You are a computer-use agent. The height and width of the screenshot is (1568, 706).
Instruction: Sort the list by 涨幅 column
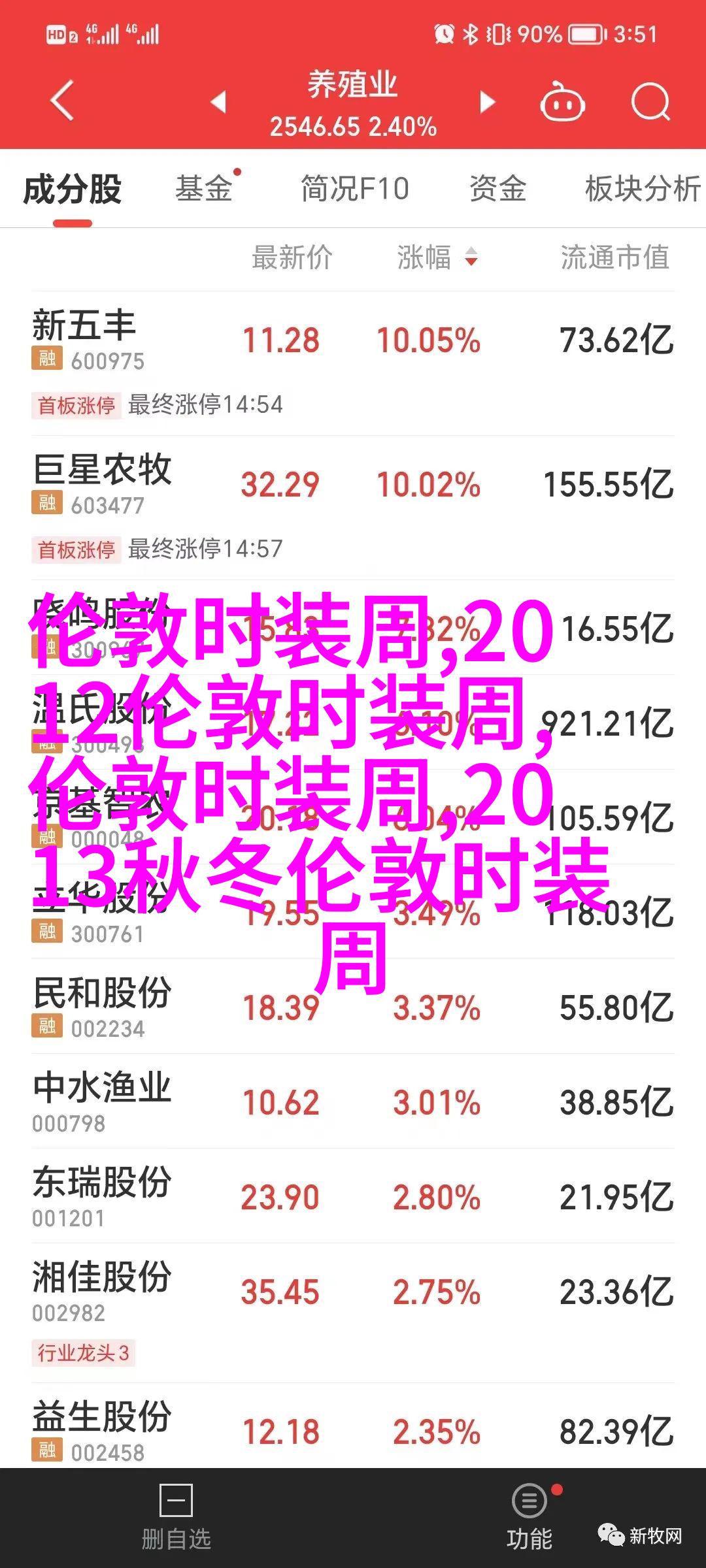click(437, 257)
